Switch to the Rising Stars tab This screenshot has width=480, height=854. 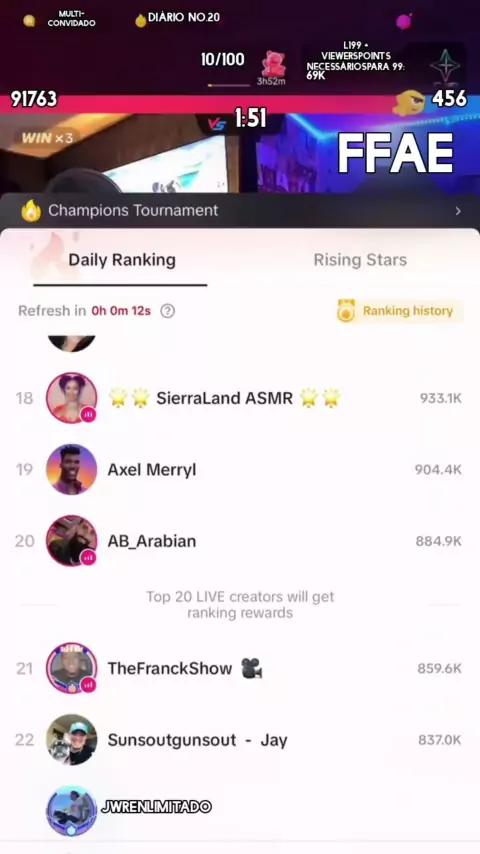pos(360,260)
